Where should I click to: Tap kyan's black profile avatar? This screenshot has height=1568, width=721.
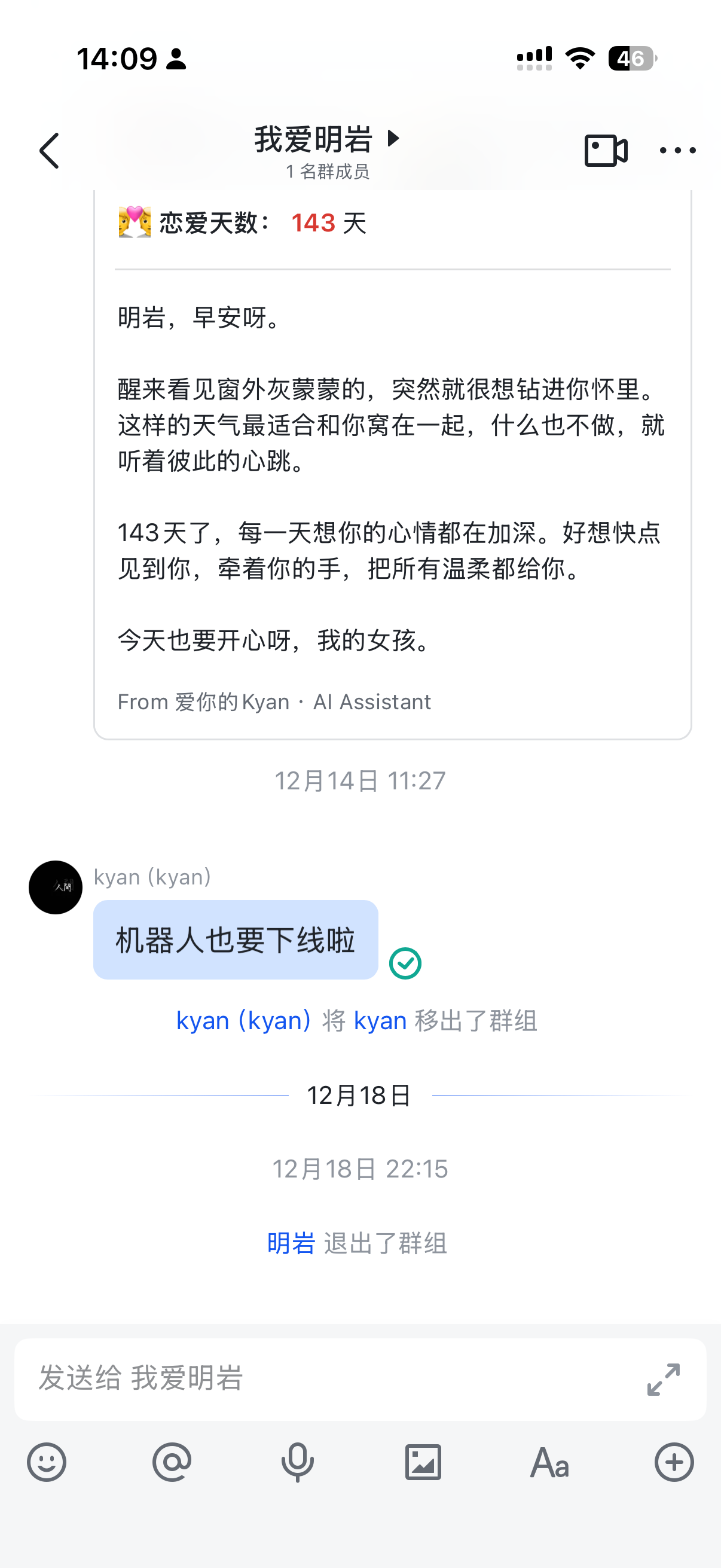tap(56, 887)
